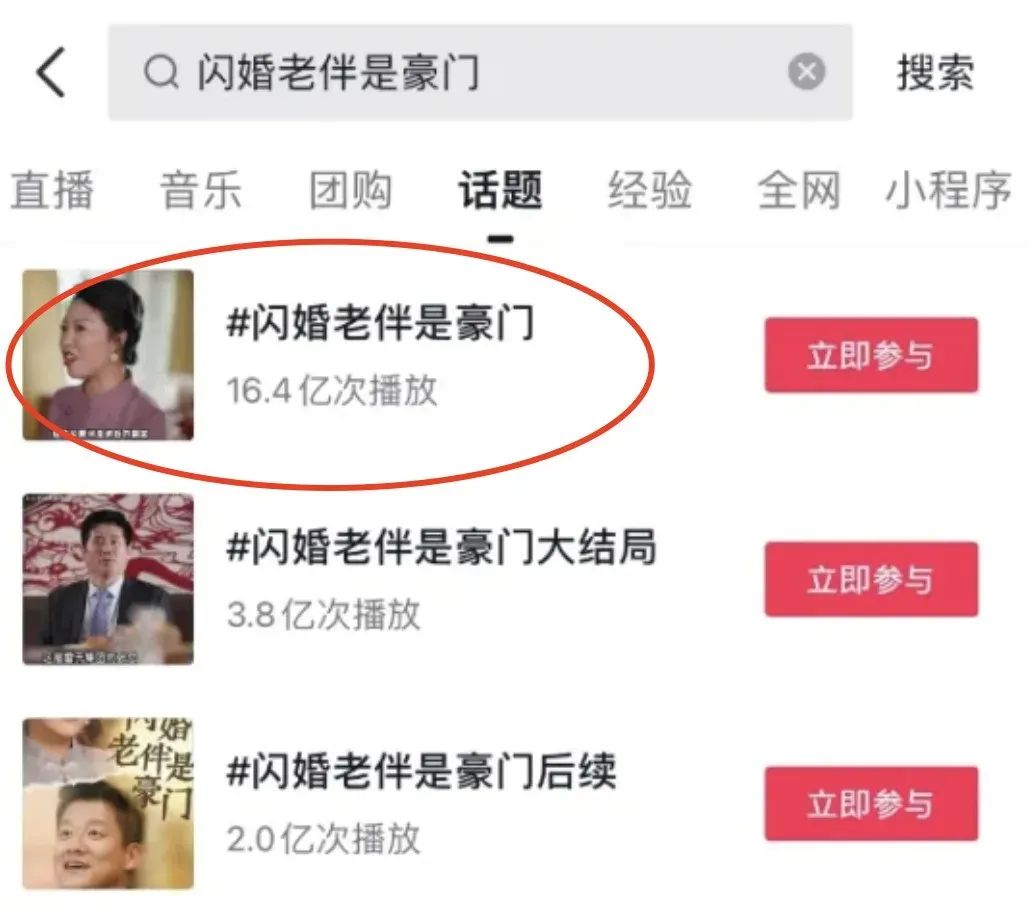
Task: Clear the search text
Action: pos(806,73)
